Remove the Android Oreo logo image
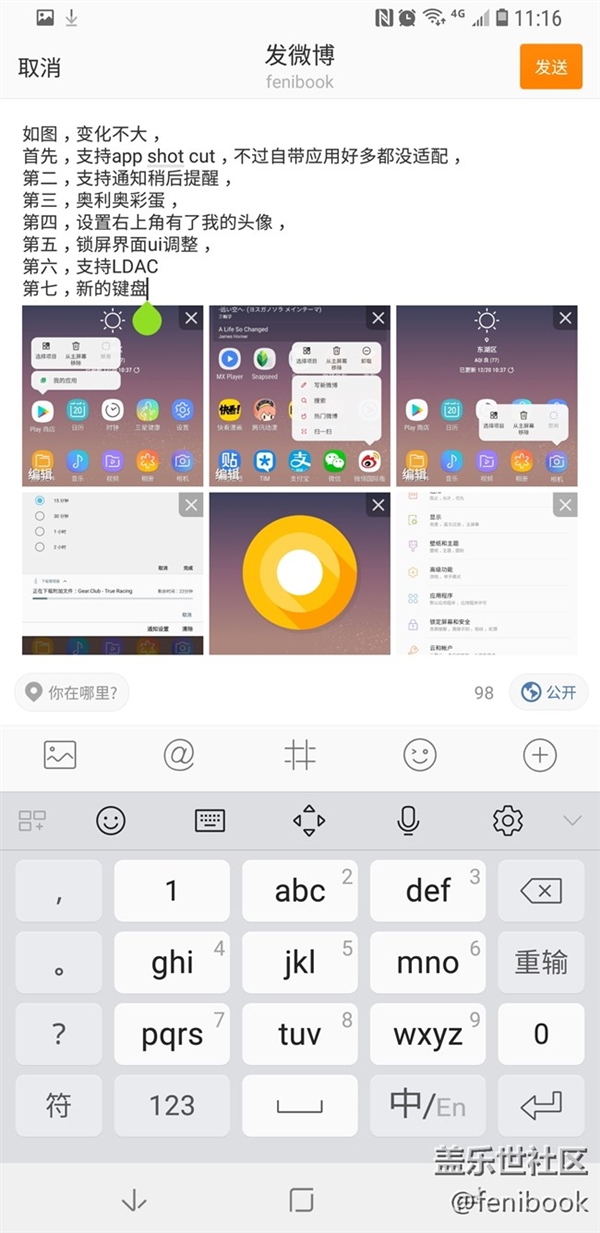Image resolution: width=600 pixels, height=1233 pixels. 378,505
